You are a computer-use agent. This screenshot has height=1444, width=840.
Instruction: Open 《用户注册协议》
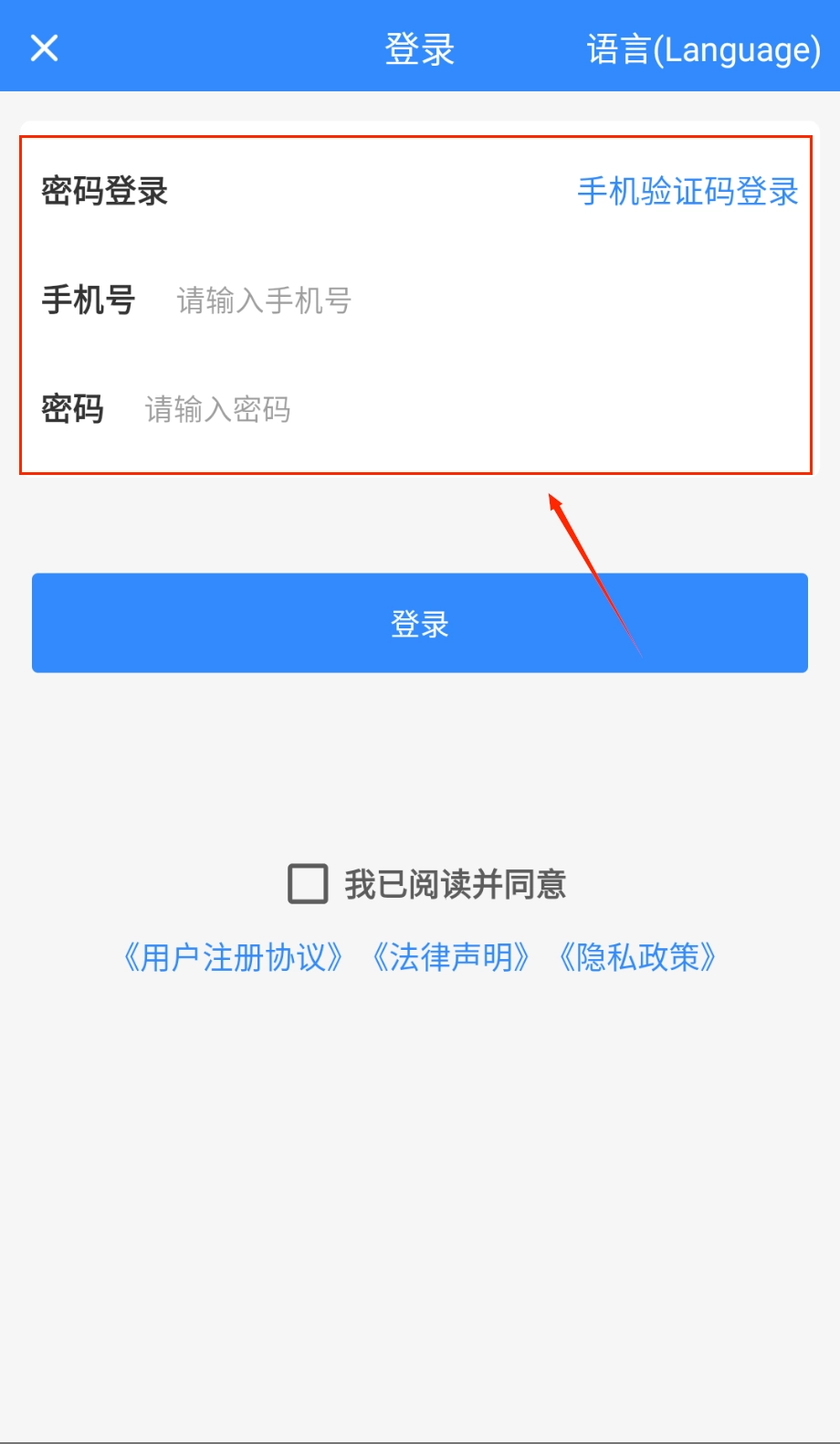[233, 957]
